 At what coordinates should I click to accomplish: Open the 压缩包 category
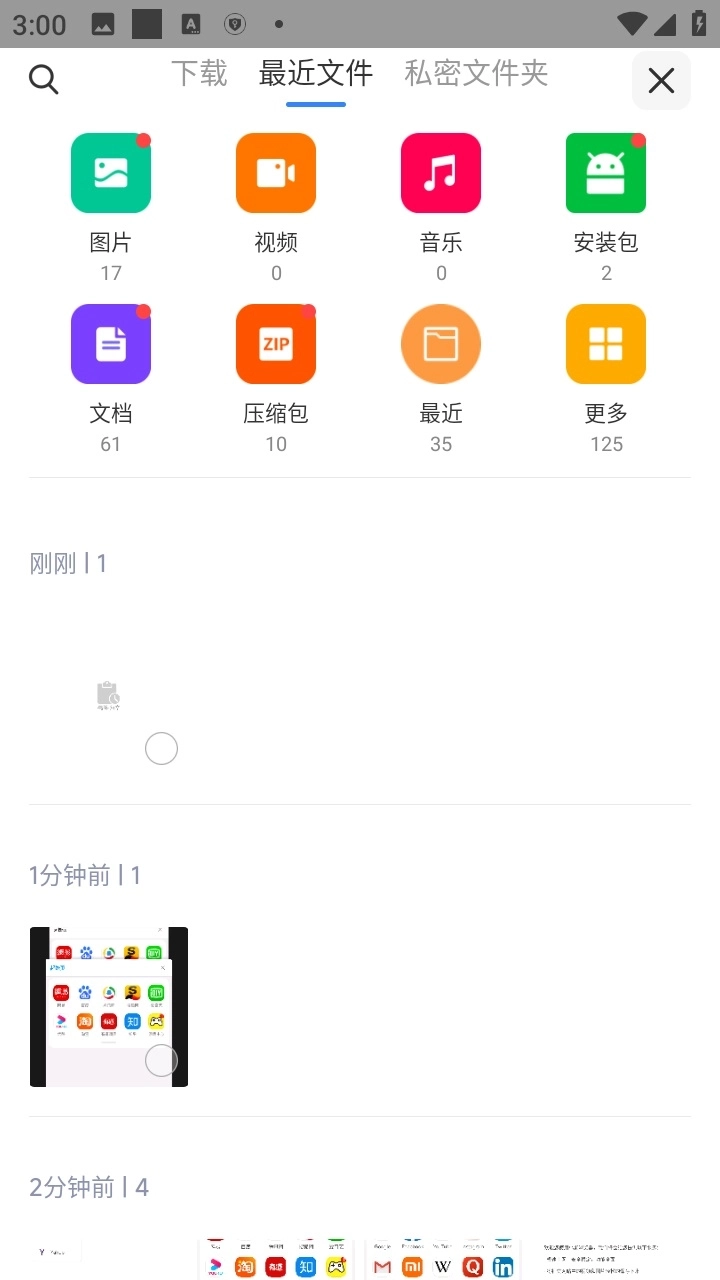[276, 344]
